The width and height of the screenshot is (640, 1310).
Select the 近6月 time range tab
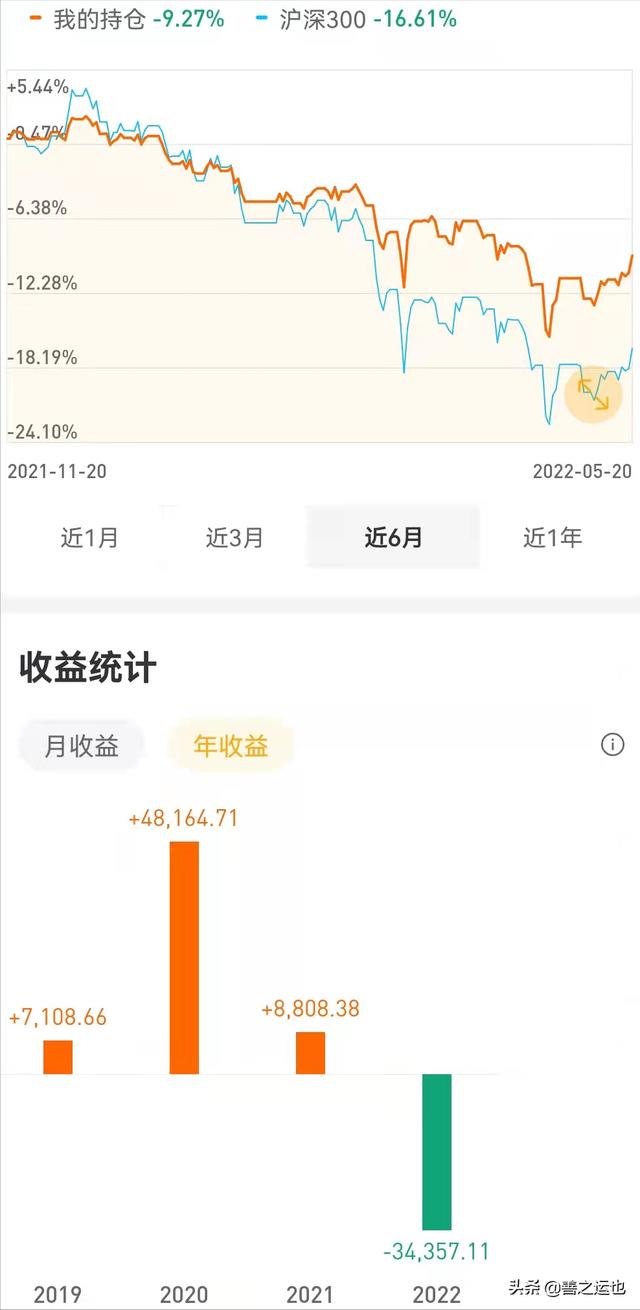point(393,538)
